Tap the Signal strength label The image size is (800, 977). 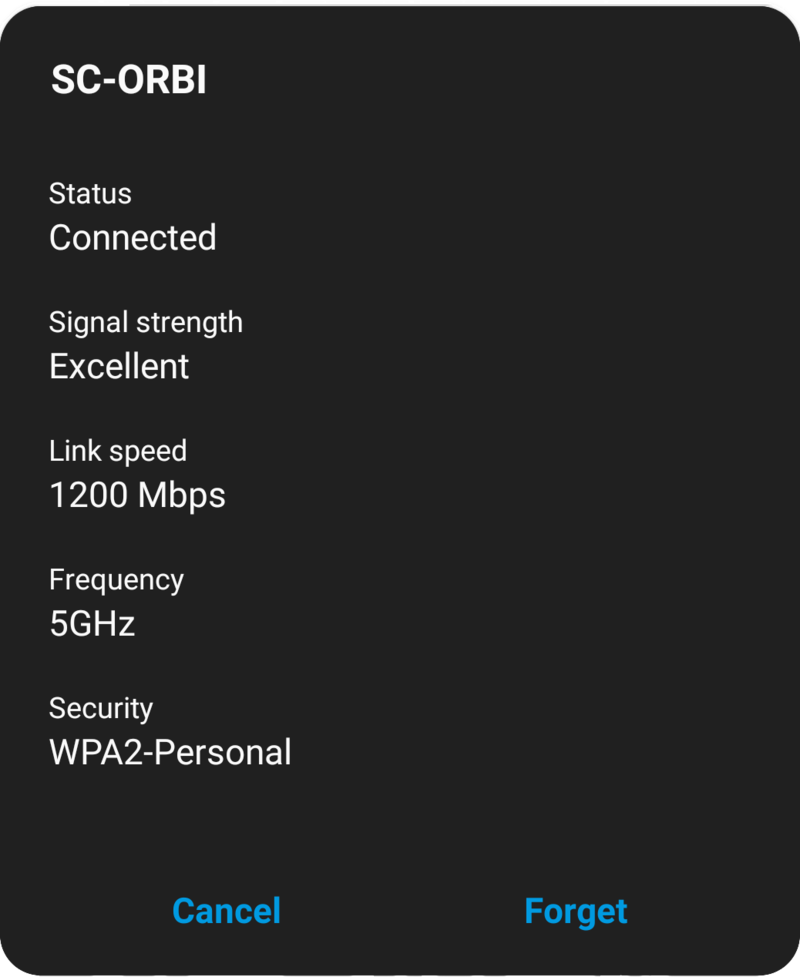coord(146,323)
